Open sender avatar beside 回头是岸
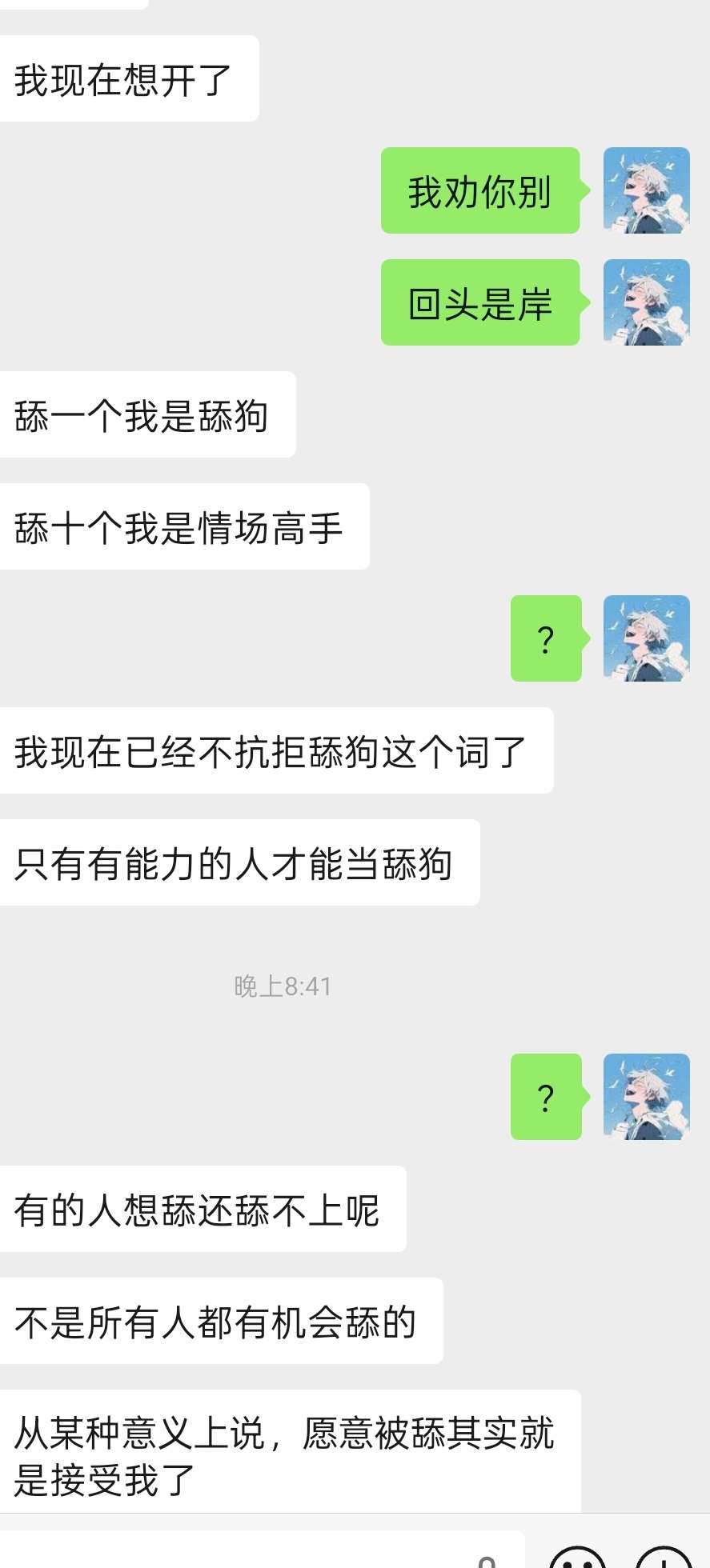 [x=646, y=302]
